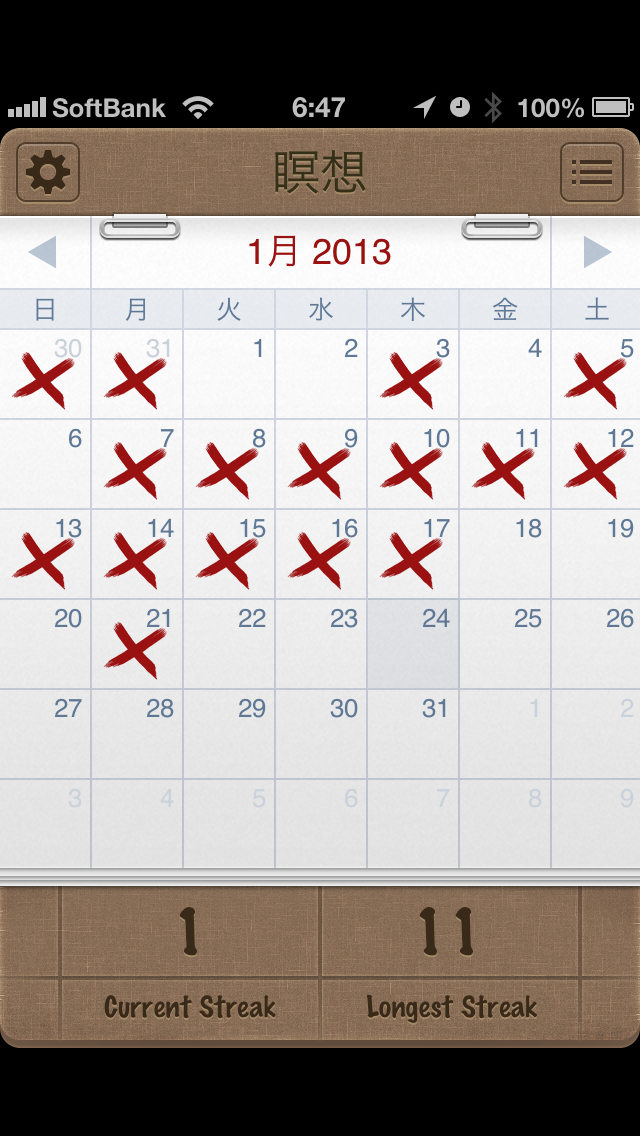640x1136 pixels.
Task: Select January 27 on the calendar
Action: [45, 735]
